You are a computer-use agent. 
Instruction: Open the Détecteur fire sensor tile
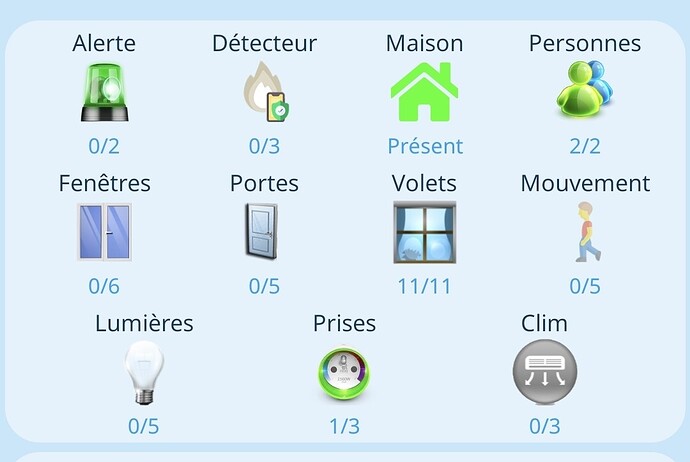(x=264, y=93)
